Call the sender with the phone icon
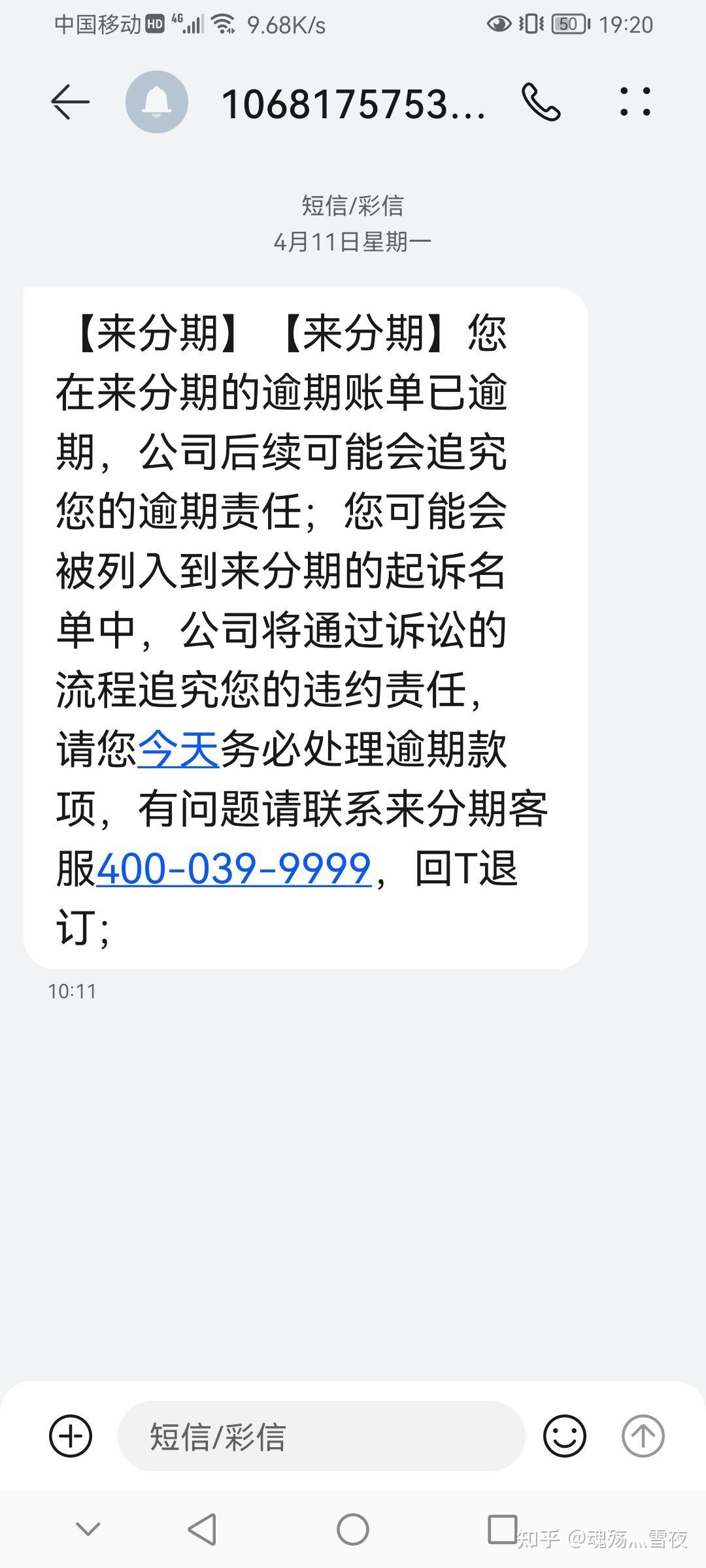Viewport: 706px width, 1568px height. point(541,103)
